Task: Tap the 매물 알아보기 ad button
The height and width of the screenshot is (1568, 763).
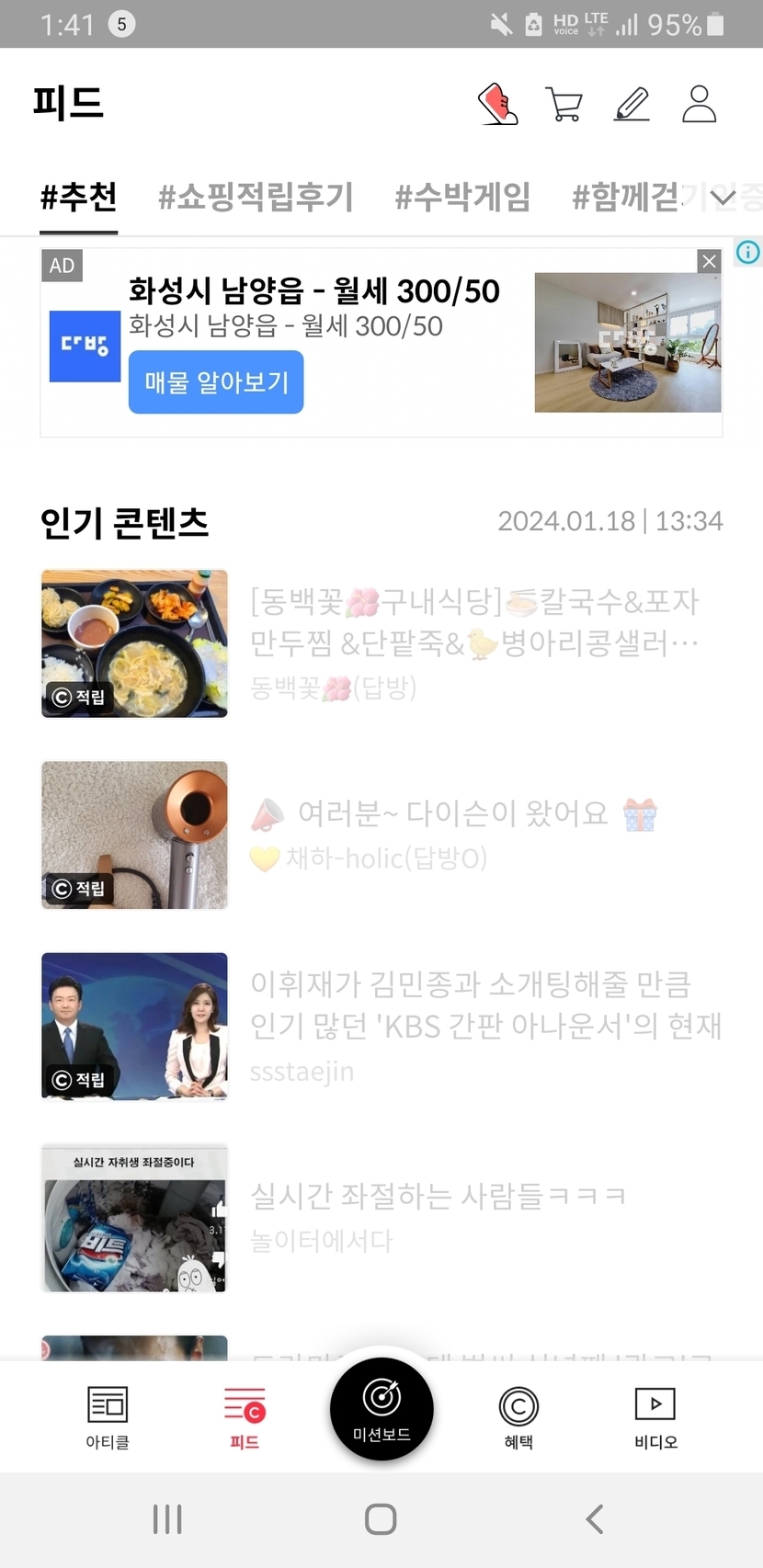Action: [x=216, y=382]
